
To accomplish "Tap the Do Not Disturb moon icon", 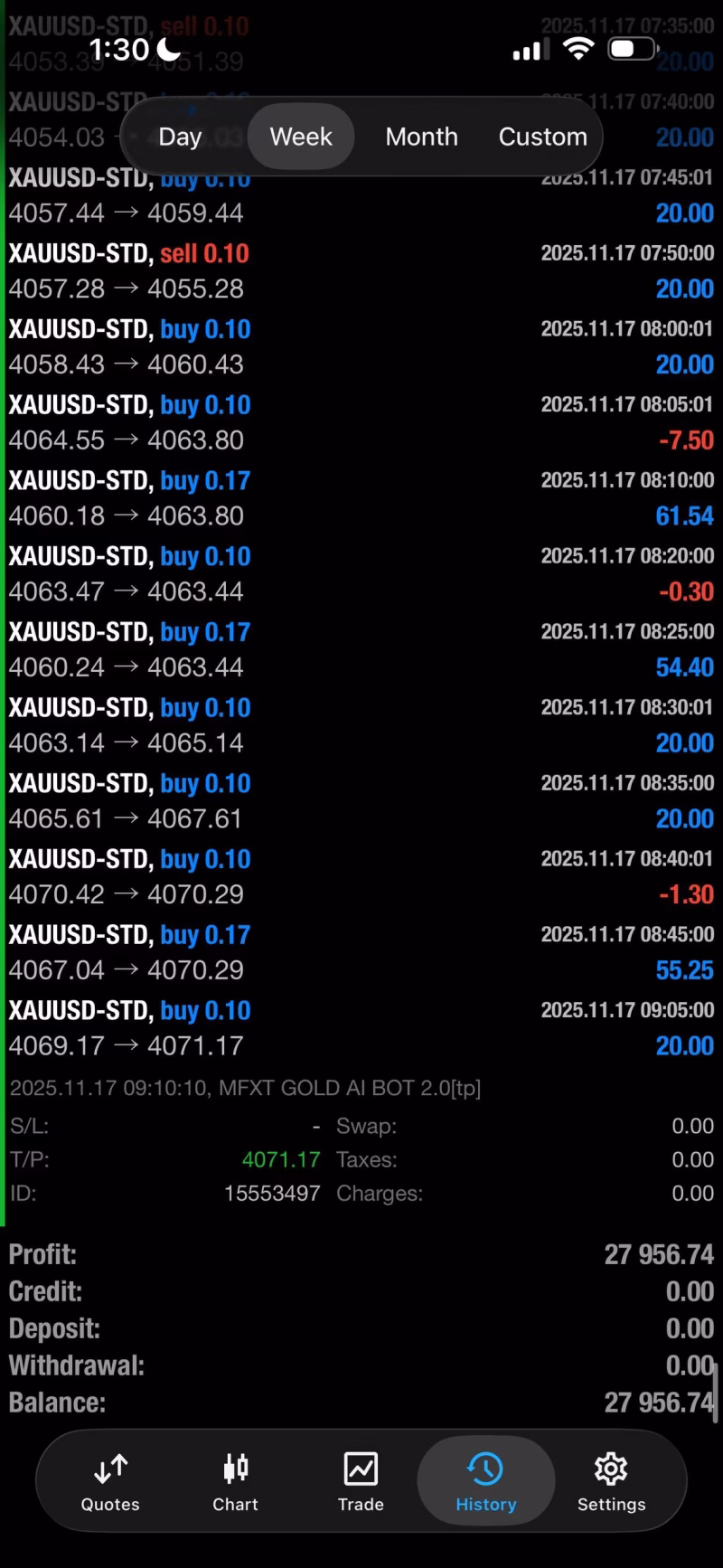I will coord(167,50).
